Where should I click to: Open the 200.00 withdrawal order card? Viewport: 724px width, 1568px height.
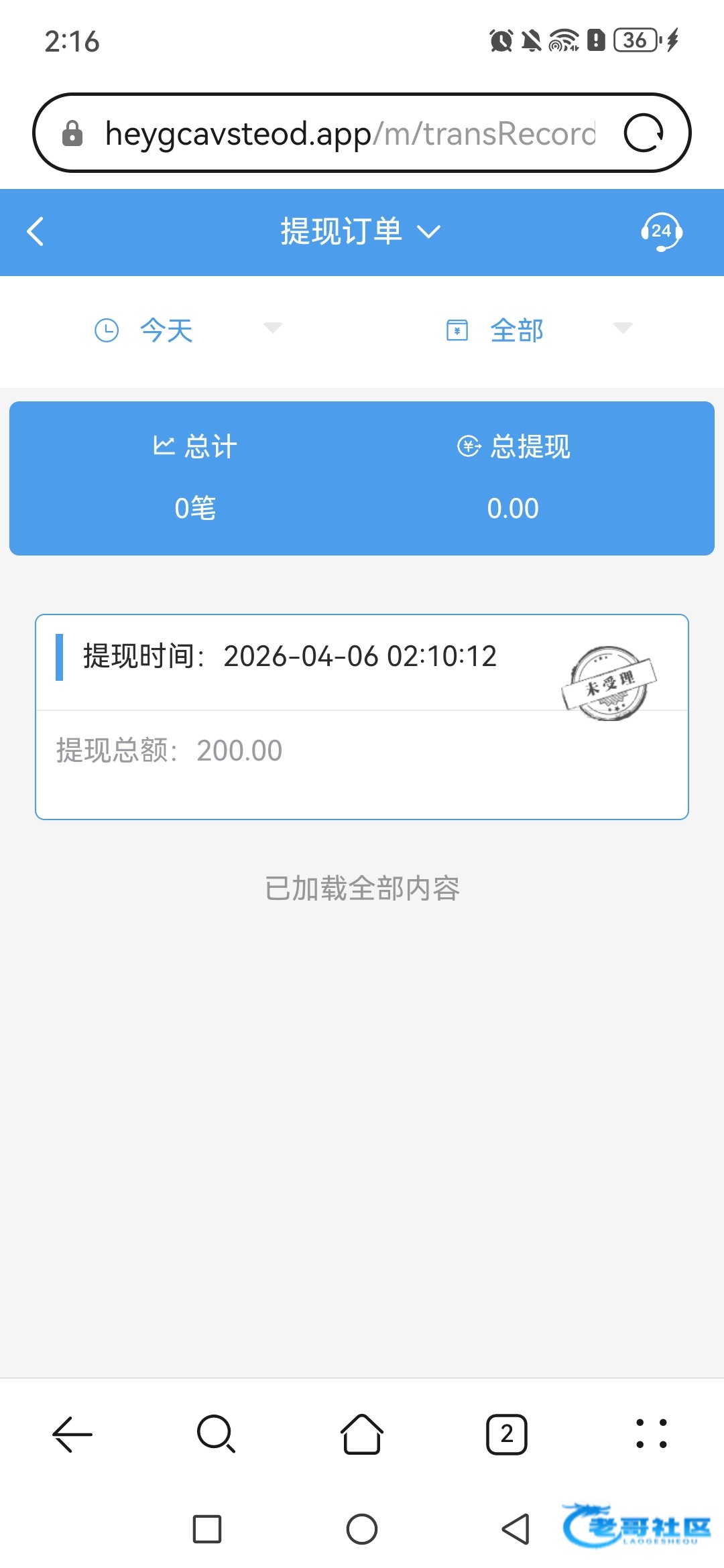362,717
